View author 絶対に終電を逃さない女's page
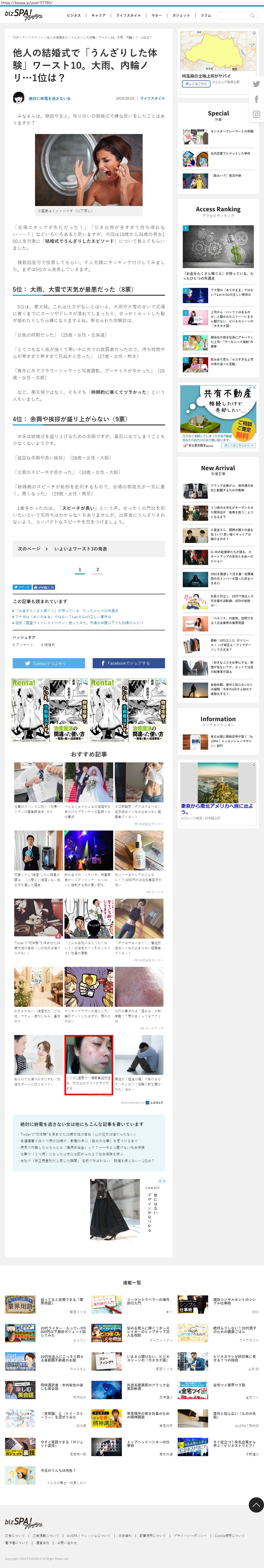Image resolution: width=264 pixels, height=1568 pixels. click(49, 98)
